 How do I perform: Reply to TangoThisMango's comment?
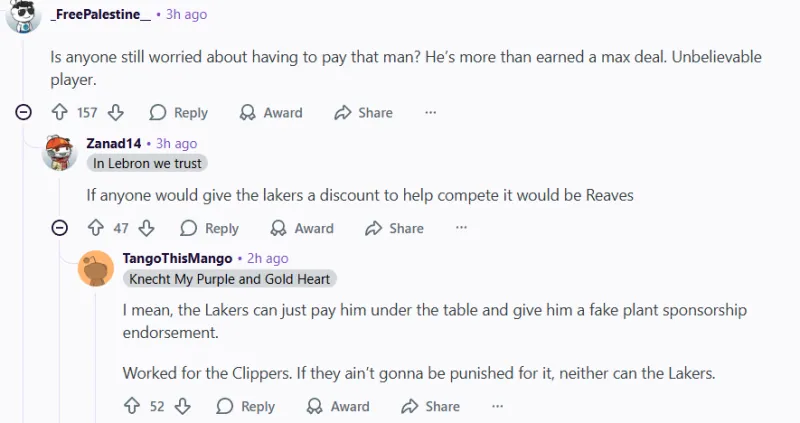point(245,406)
